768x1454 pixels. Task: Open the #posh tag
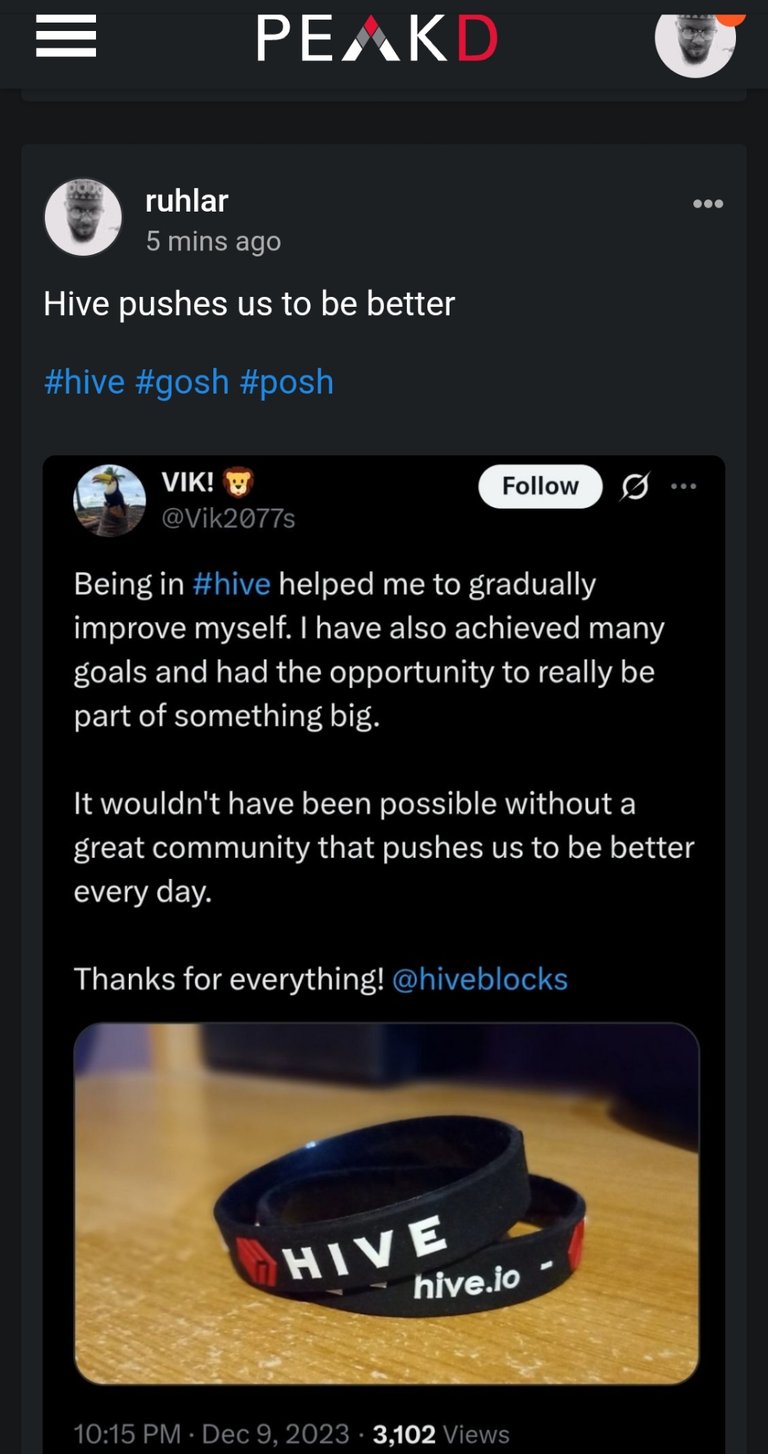(x=286, y=382)
